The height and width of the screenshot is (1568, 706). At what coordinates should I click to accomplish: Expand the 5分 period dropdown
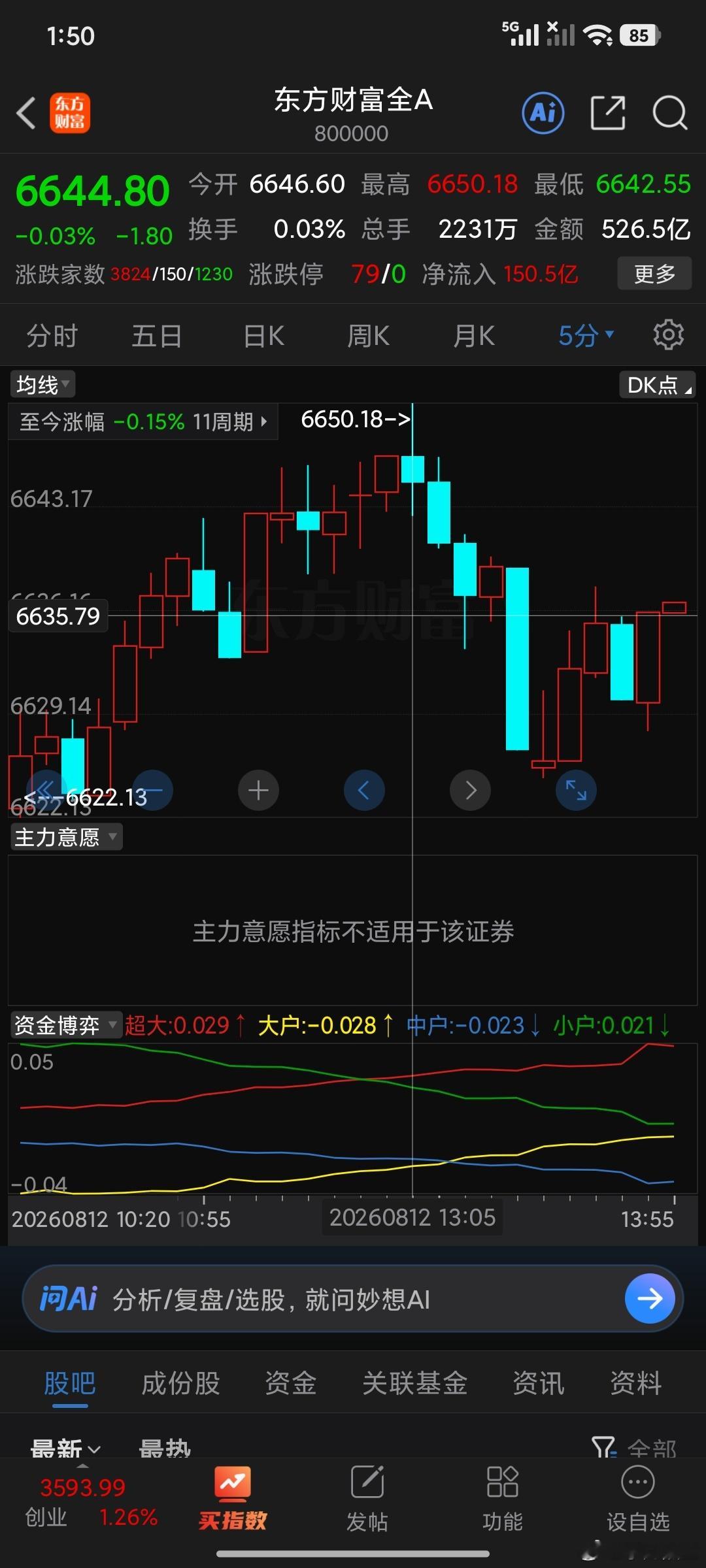click(x=586, y=336)
